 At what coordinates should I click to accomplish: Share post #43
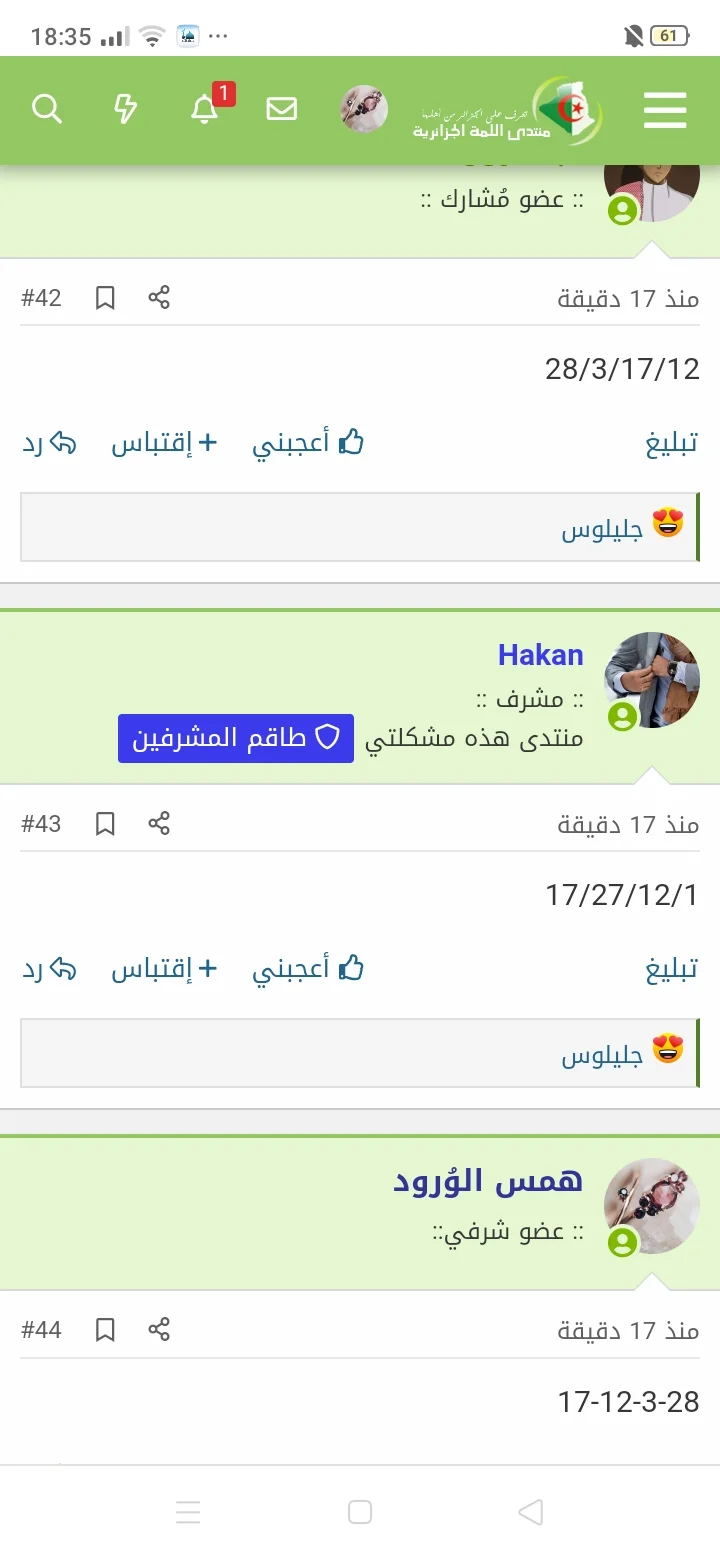[x=159, y=823]
